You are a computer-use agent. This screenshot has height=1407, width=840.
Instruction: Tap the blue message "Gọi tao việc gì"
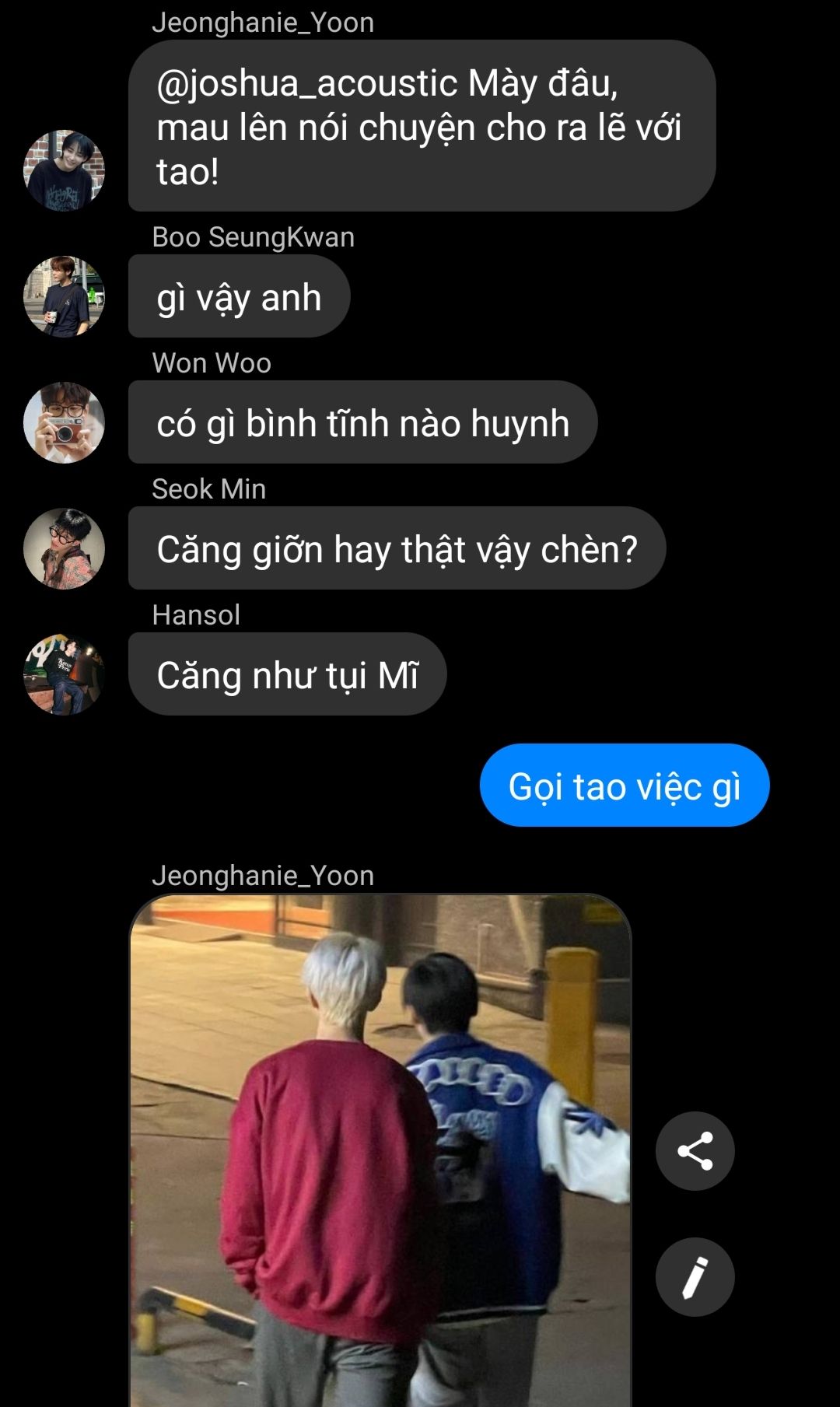625,785
